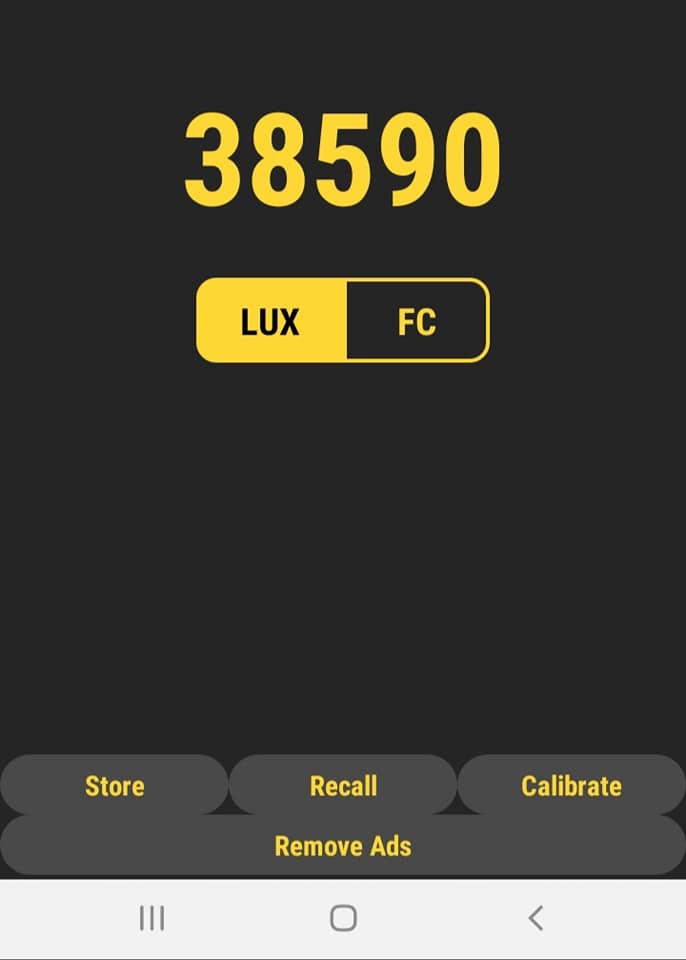686x960 pixels.
Task: Calibrate the light meter
Action: pos(571,786)
